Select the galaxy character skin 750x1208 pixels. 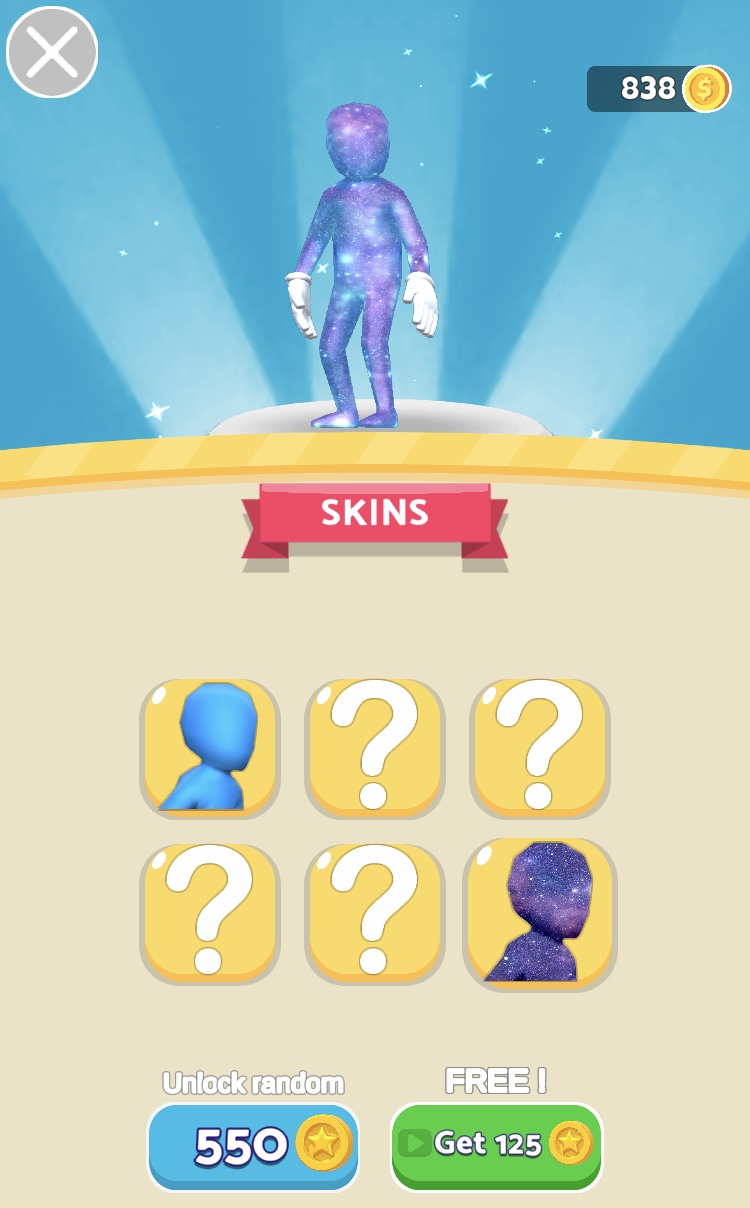click(x=540, y=913)
